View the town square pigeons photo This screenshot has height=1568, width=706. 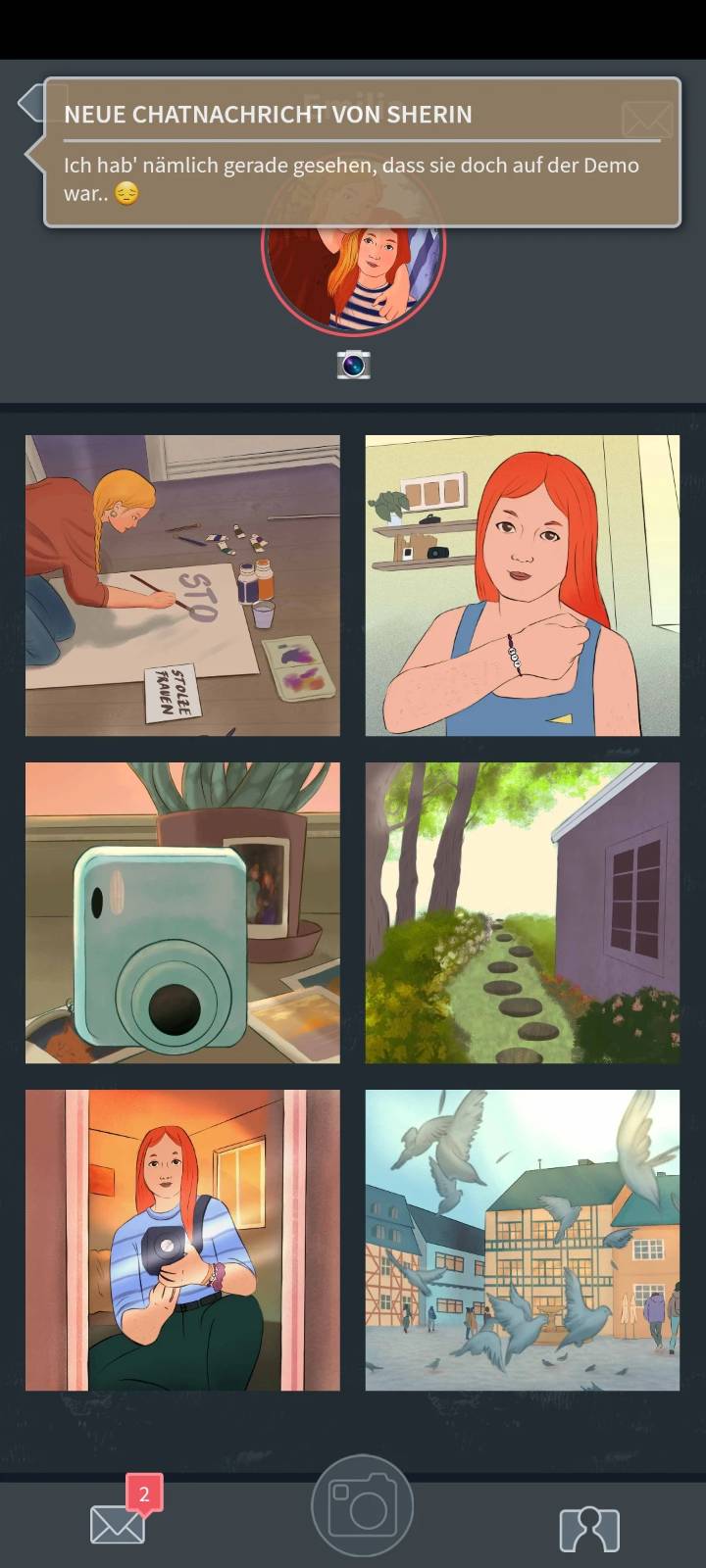point(522,1240)
